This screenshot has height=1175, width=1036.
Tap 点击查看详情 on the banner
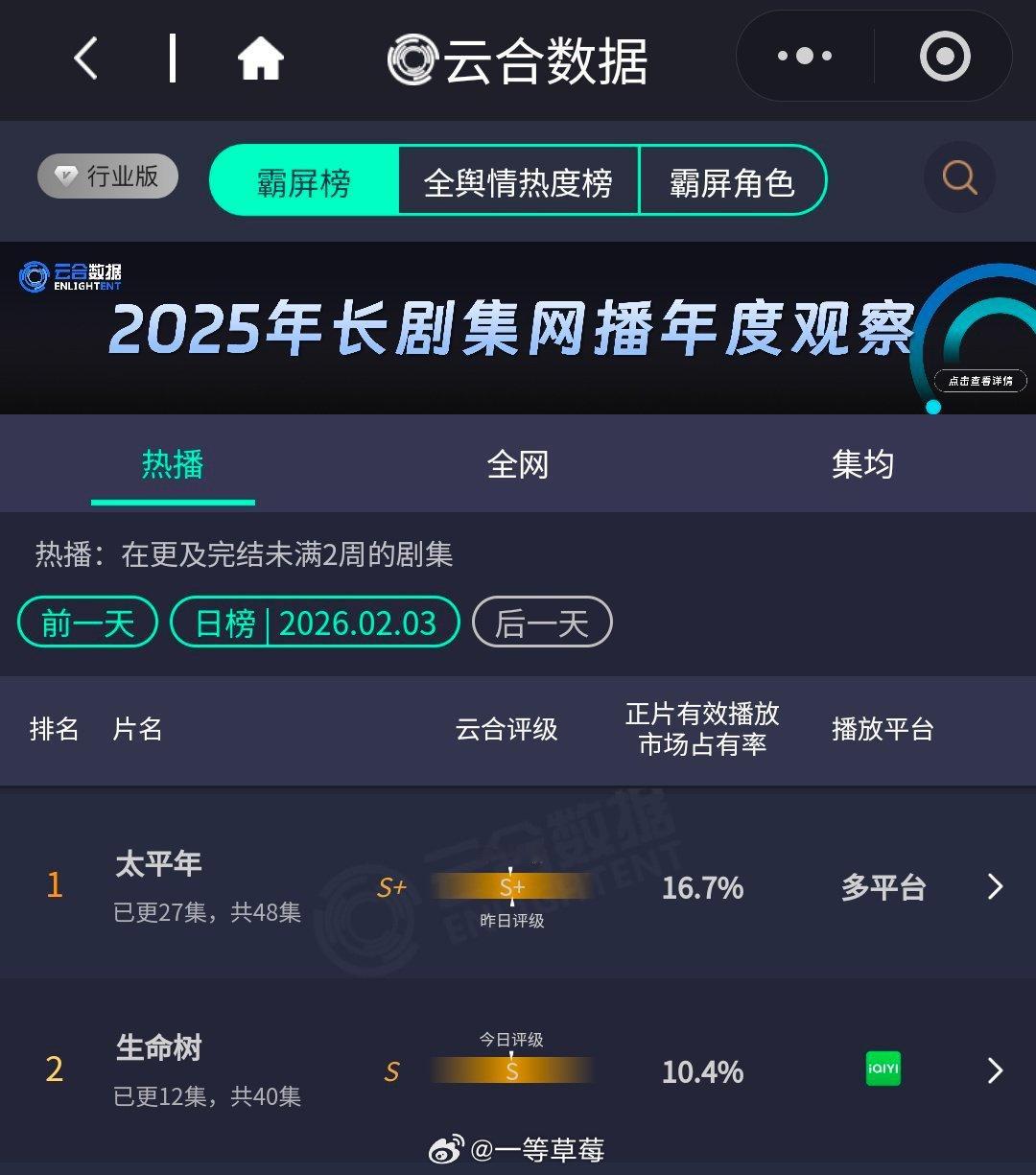coord(979,381)
